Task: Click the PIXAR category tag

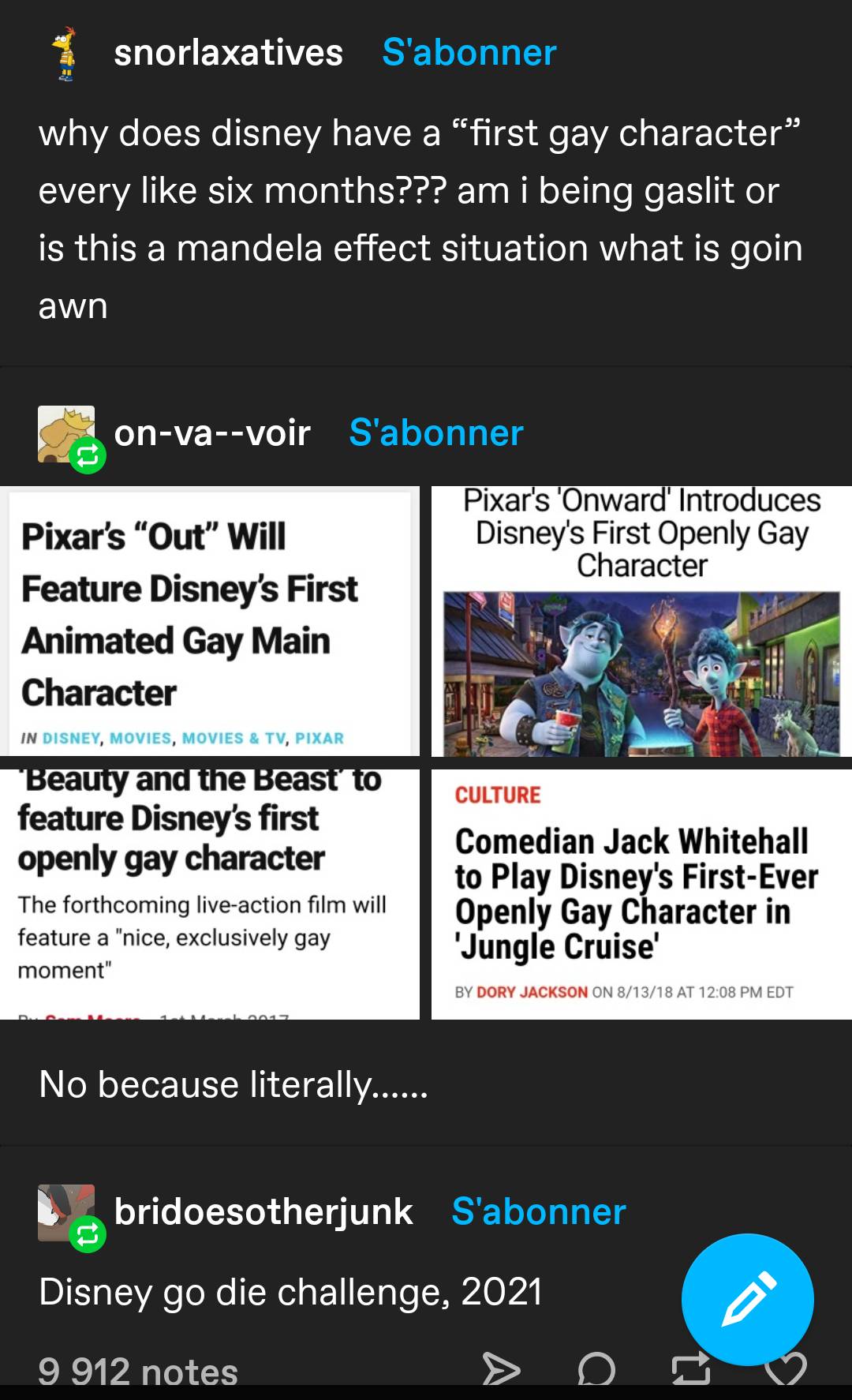Action: click(x=319, y=739)
